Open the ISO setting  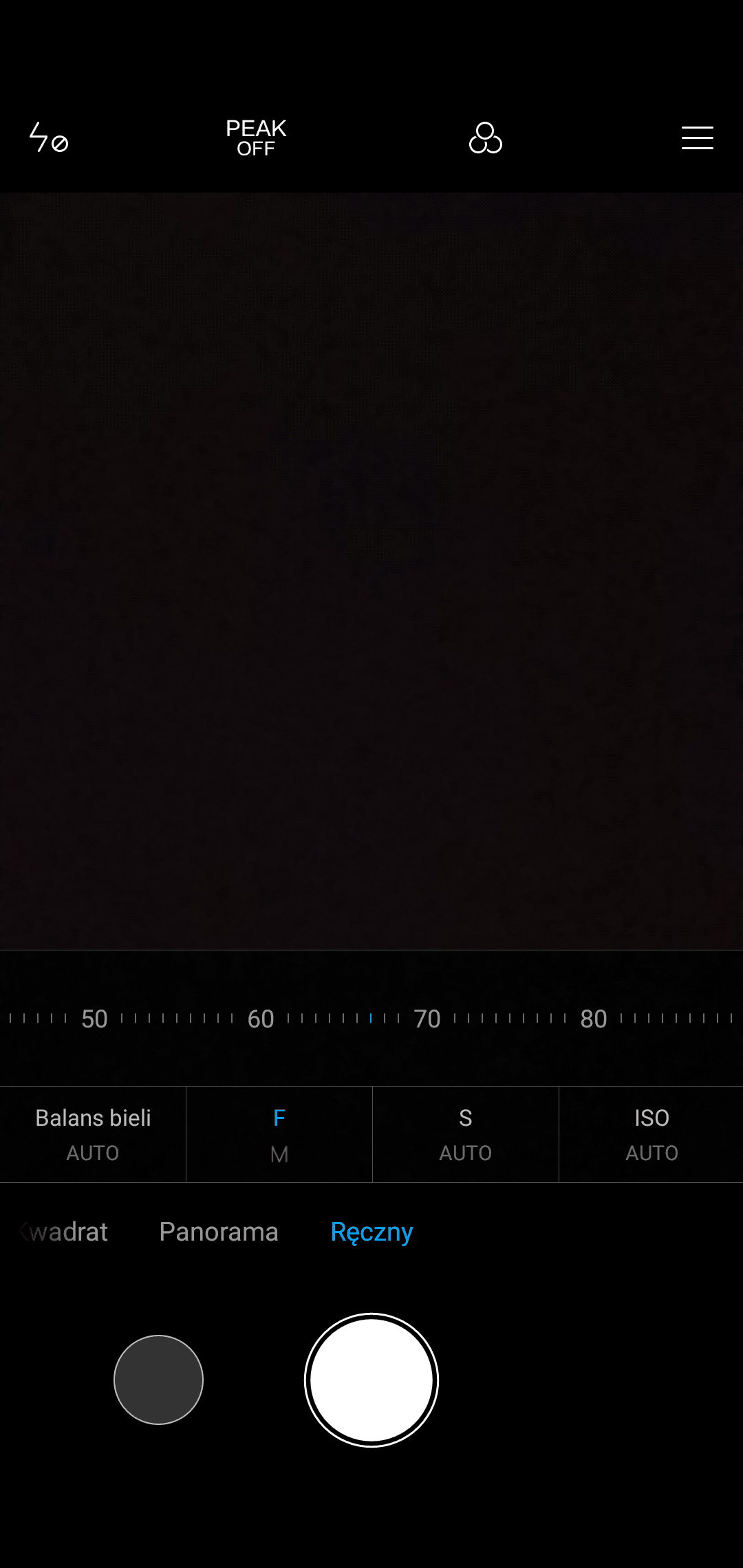(652, 1135)
